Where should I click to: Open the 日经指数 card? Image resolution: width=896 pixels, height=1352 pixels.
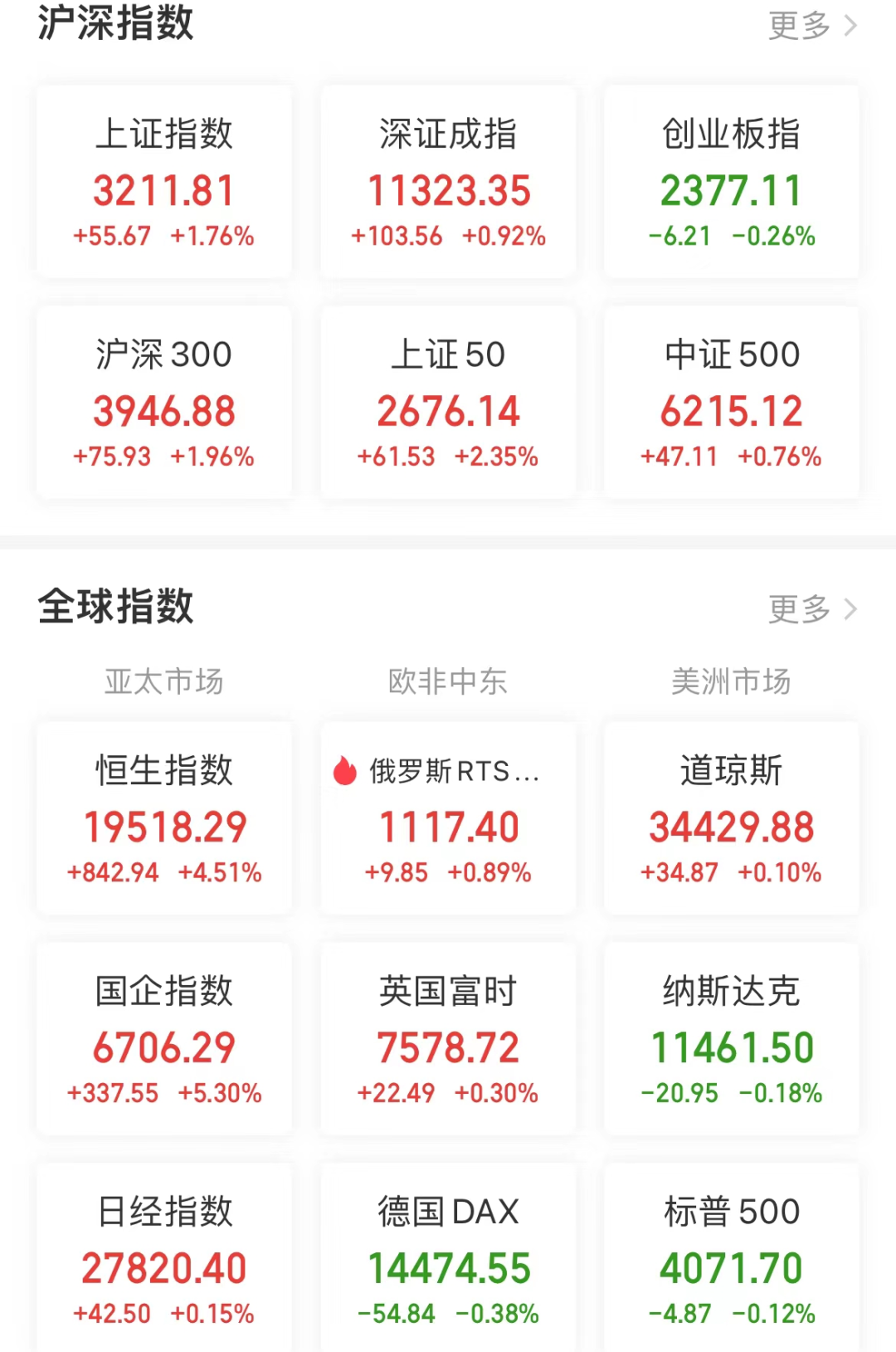[x=164, y=1257]
